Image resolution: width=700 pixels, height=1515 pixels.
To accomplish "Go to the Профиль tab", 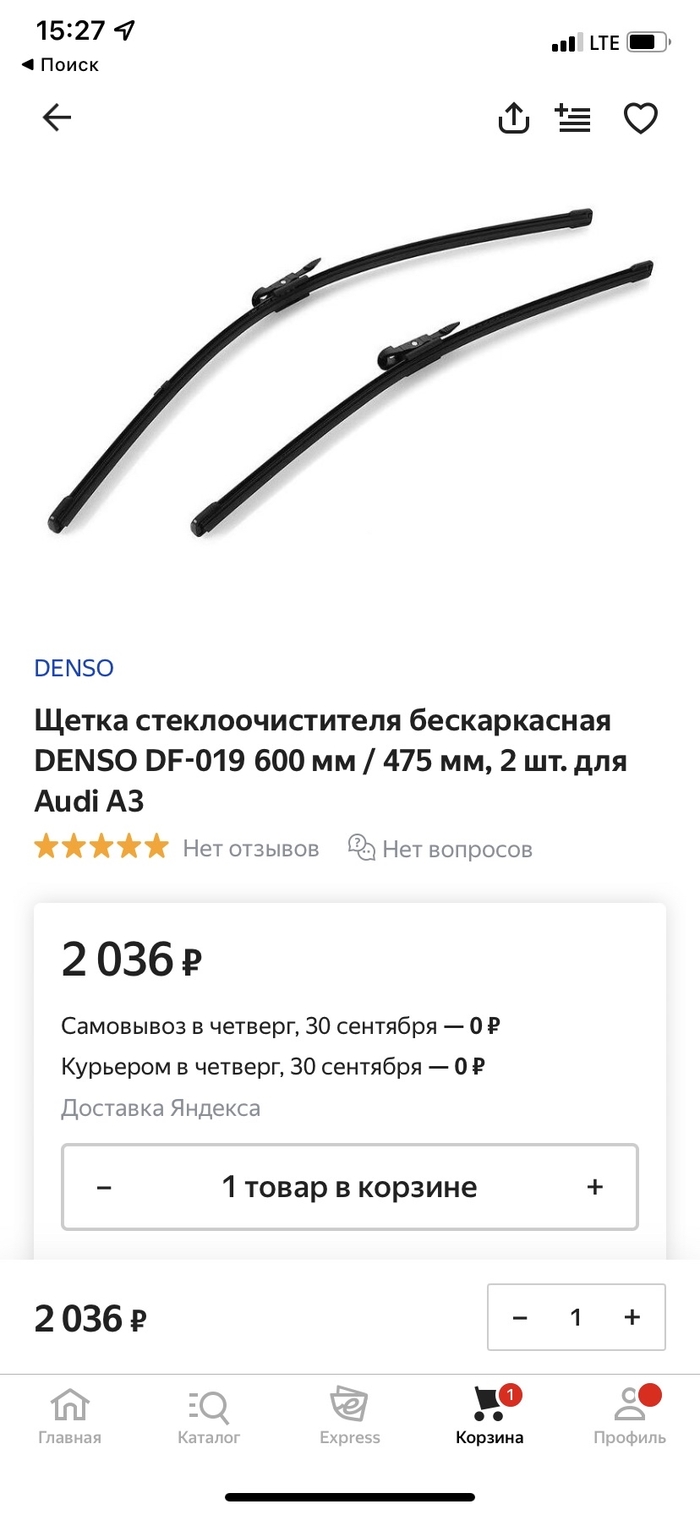I will click(630, 1416).
